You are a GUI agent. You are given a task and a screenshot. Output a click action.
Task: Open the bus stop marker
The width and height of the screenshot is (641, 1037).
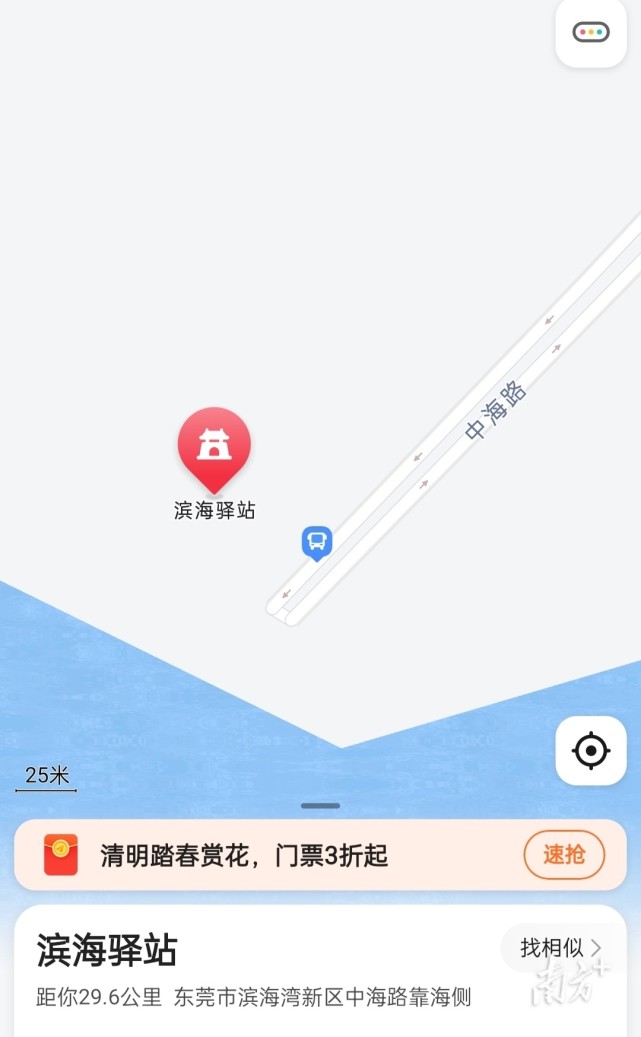click(317, 543)
